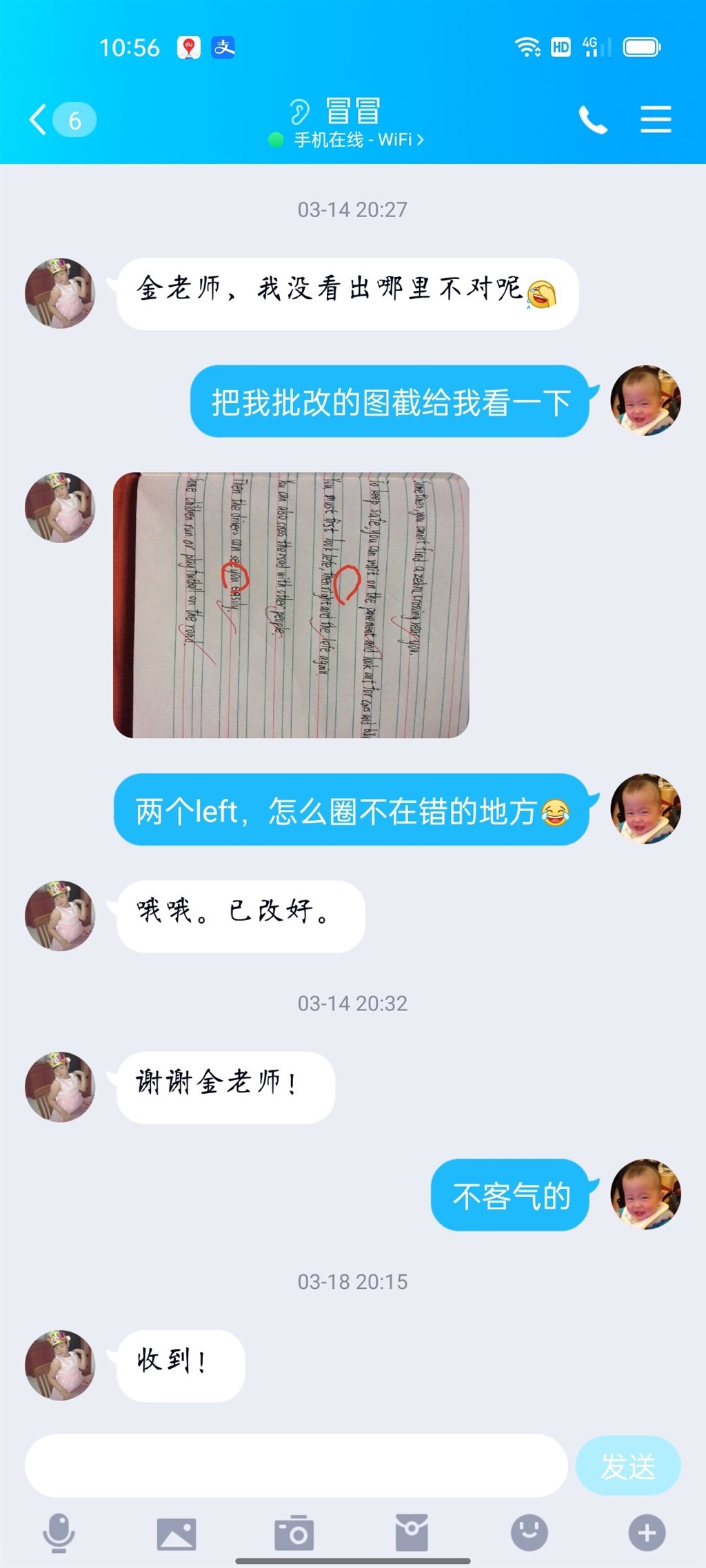Screen dimensions: 706x1568
Task: Open the red packet option
Action: (x=412, y=1533)
